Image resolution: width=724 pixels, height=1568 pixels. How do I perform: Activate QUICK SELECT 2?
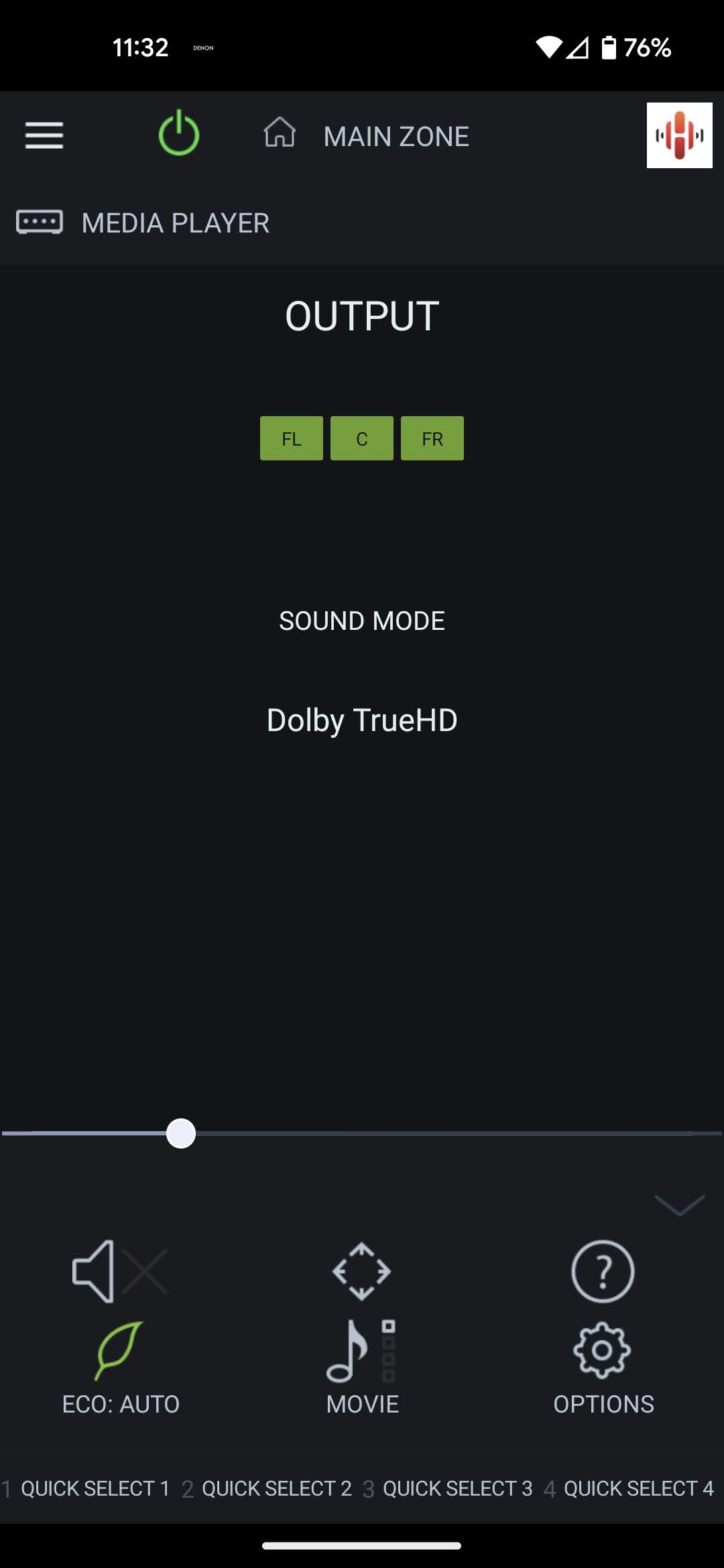click(268, 1488)
